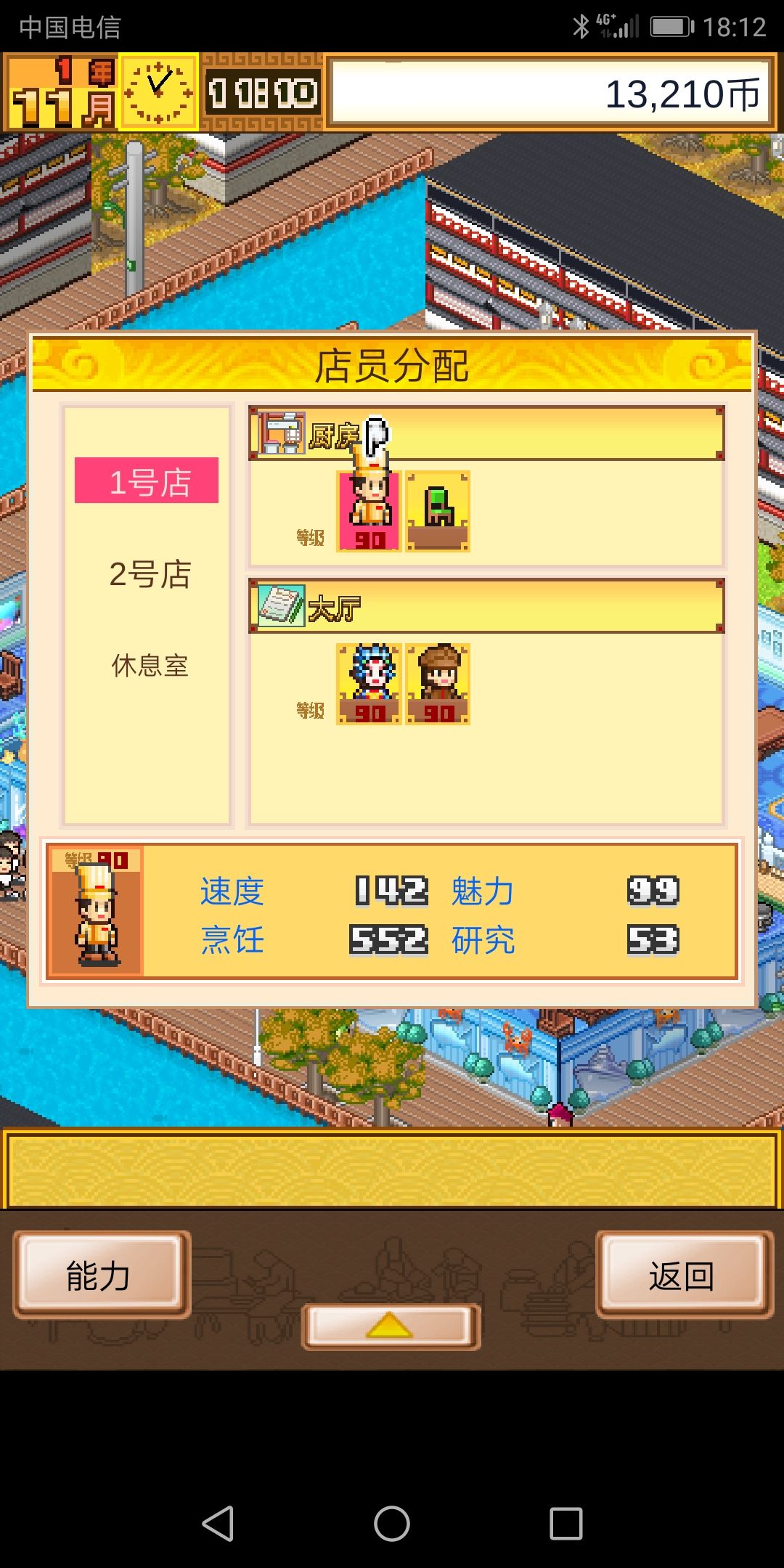Select the detective-hat staff in the 大厅 section
The width and height of the screenshot is (784, 1568).
pyautogui.click(x=438, y=682)
